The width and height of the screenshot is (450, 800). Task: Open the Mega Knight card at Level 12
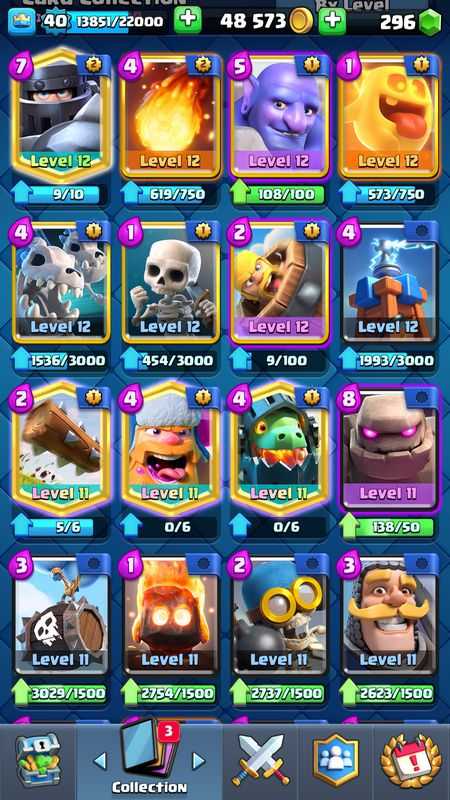coord(61,115)
